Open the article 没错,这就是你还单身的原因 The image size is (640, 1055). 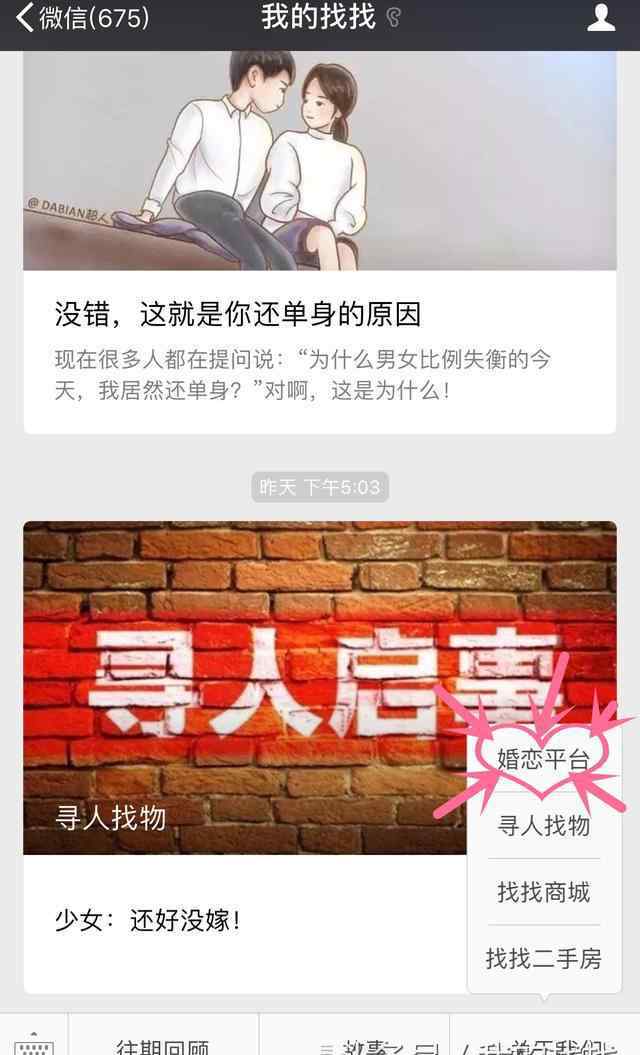click(237, 316)
